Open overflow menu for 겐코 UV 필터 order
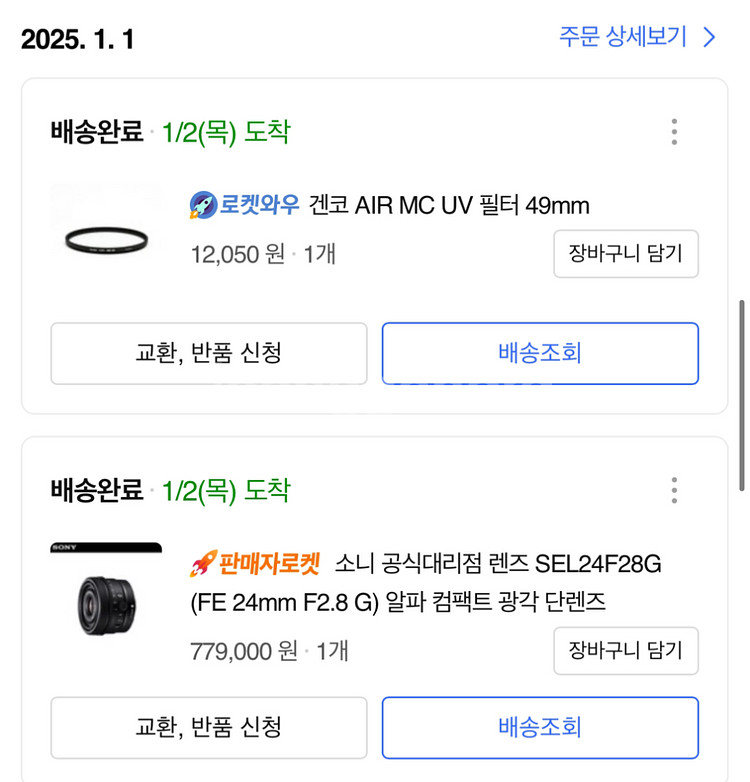 coord(675,132)
